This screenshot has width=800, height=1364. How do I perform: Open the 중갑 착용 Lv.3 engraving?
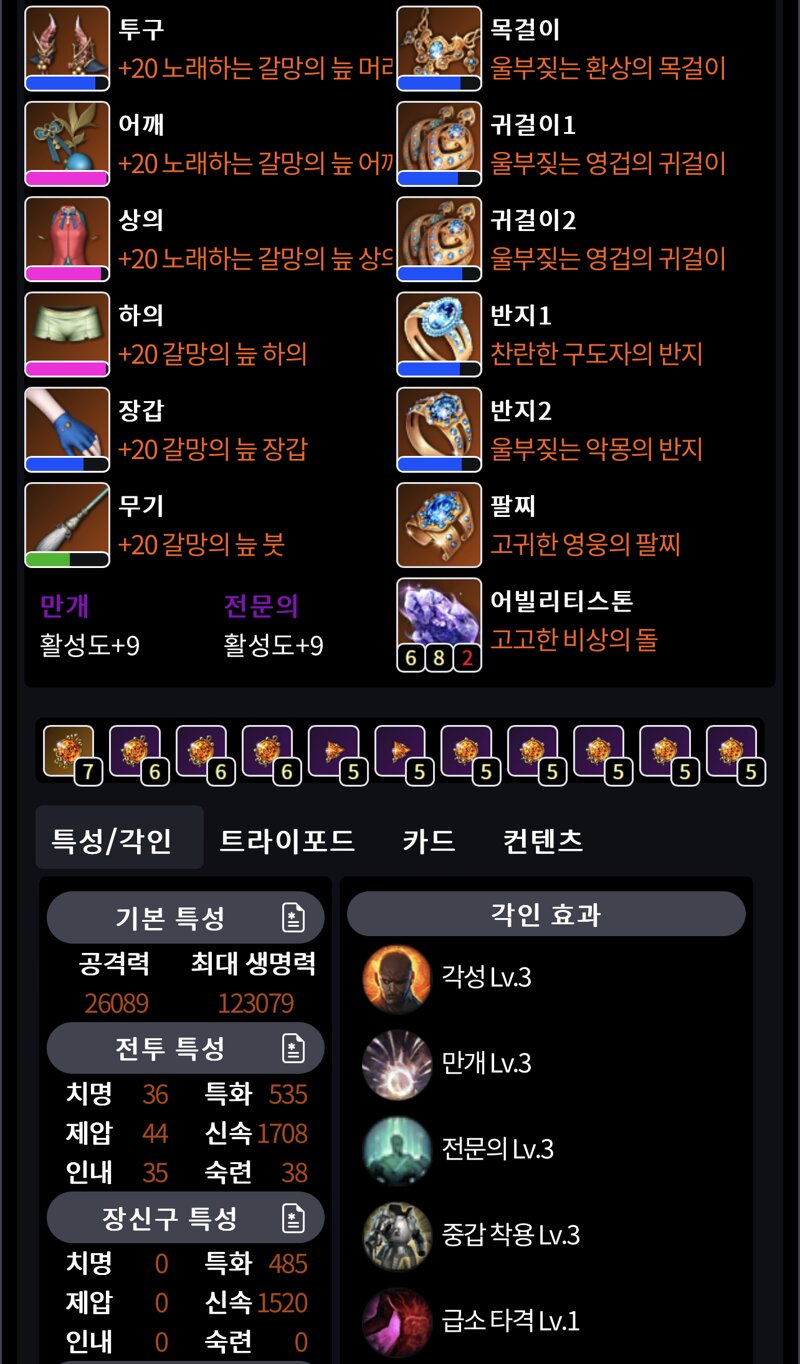click(396, 1235)
